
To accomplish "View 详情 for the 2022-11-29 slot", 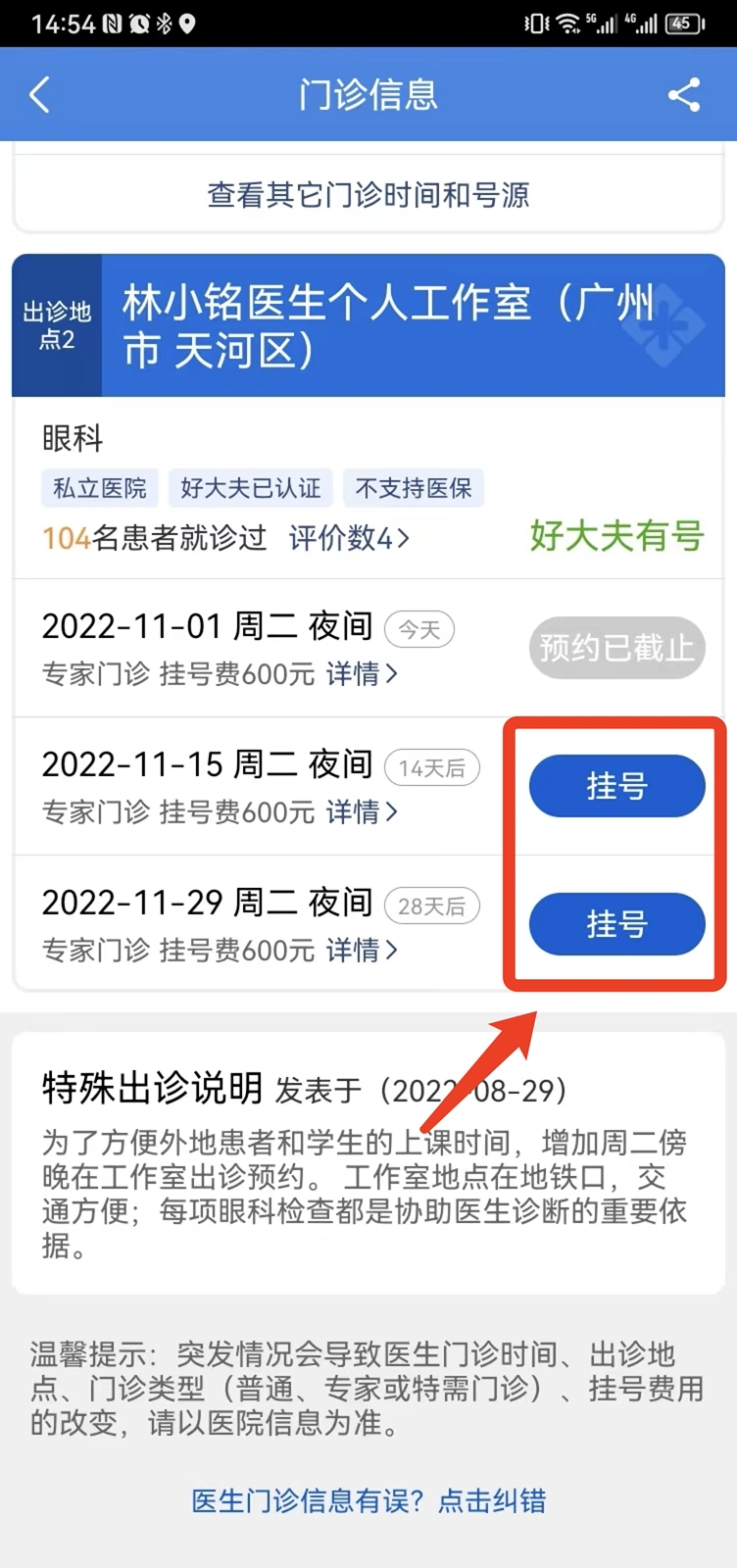I will pos(361,951).
